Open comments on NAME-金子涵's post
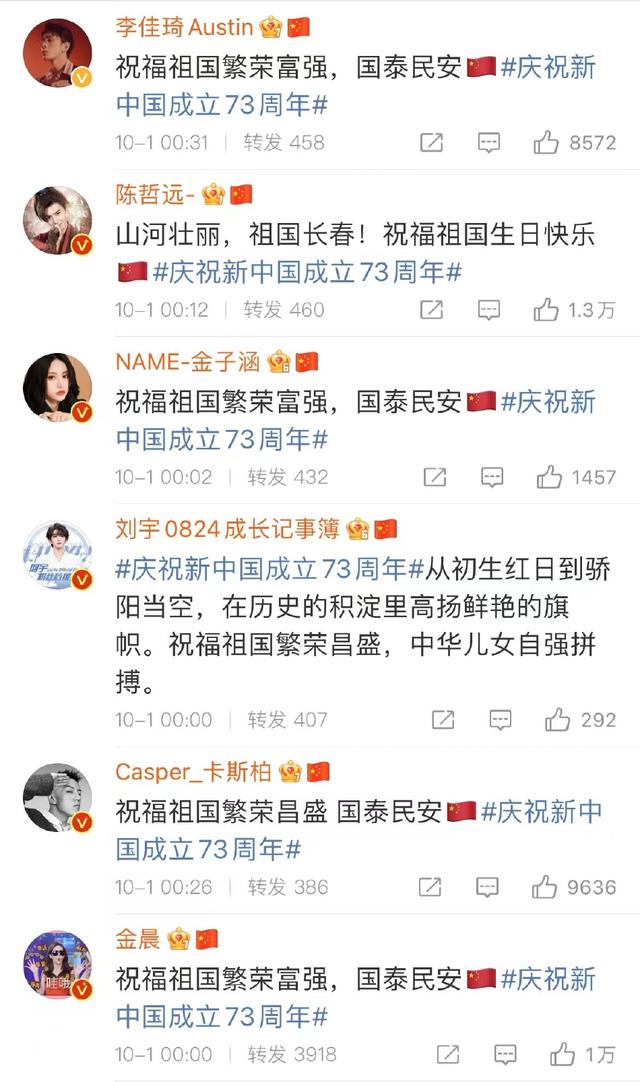 pyautogui.click(x=491, y=477)
